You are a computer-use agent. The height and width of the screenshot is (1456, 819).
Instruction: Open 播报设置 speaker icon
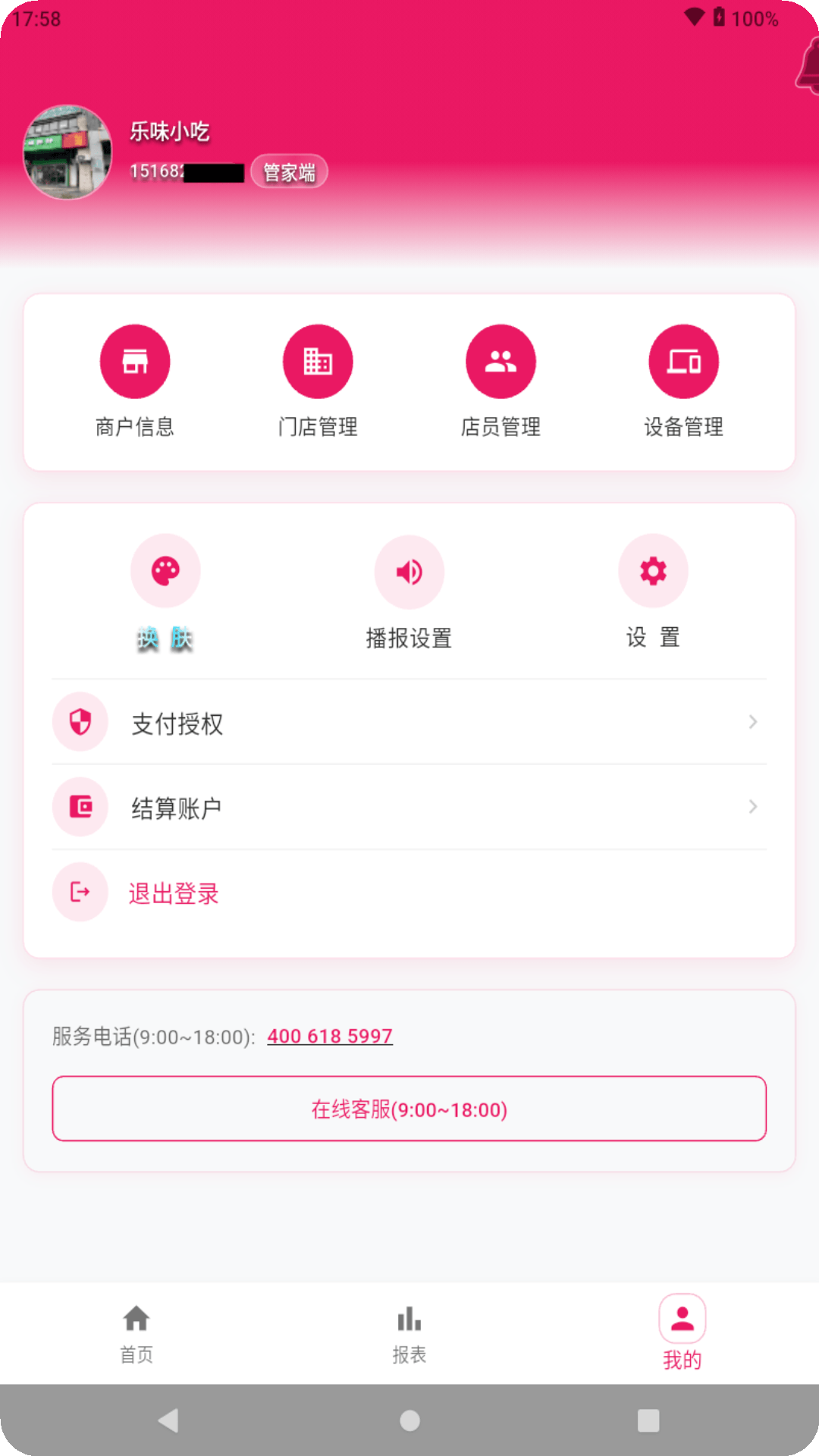click(x=409, y=572)
